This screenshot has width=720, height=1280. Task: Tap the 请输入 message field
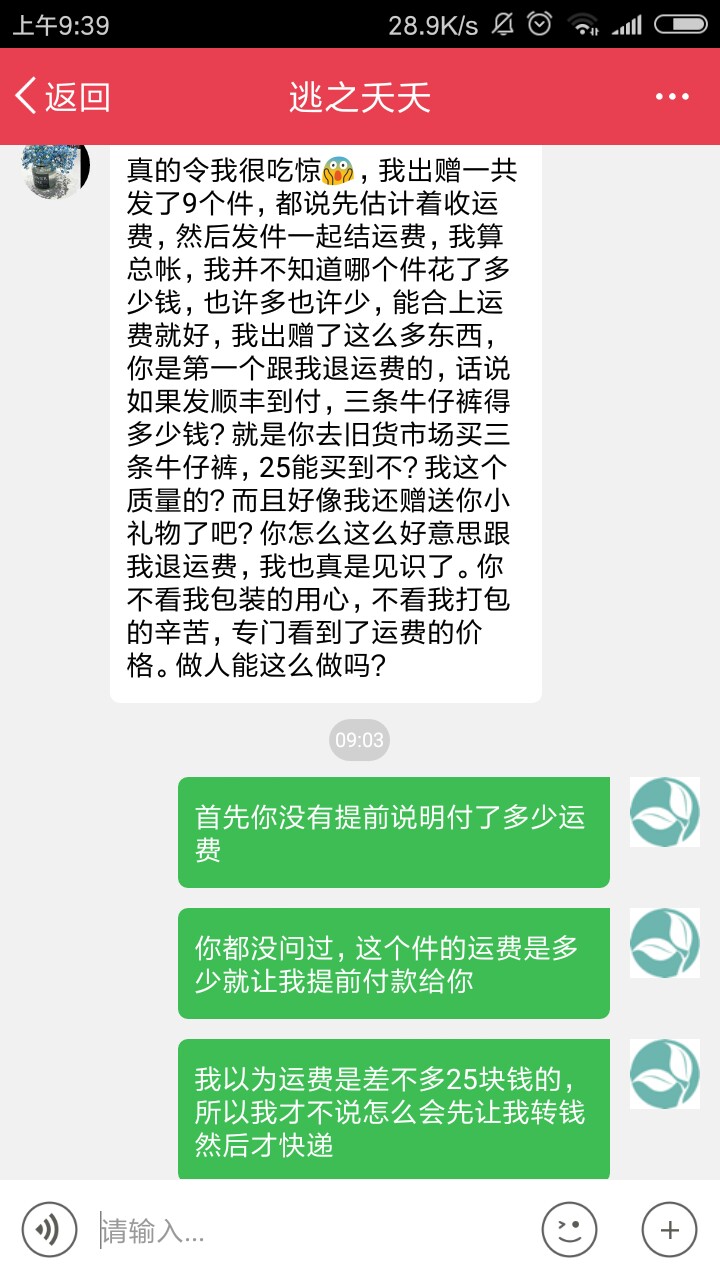[306, 1231]
